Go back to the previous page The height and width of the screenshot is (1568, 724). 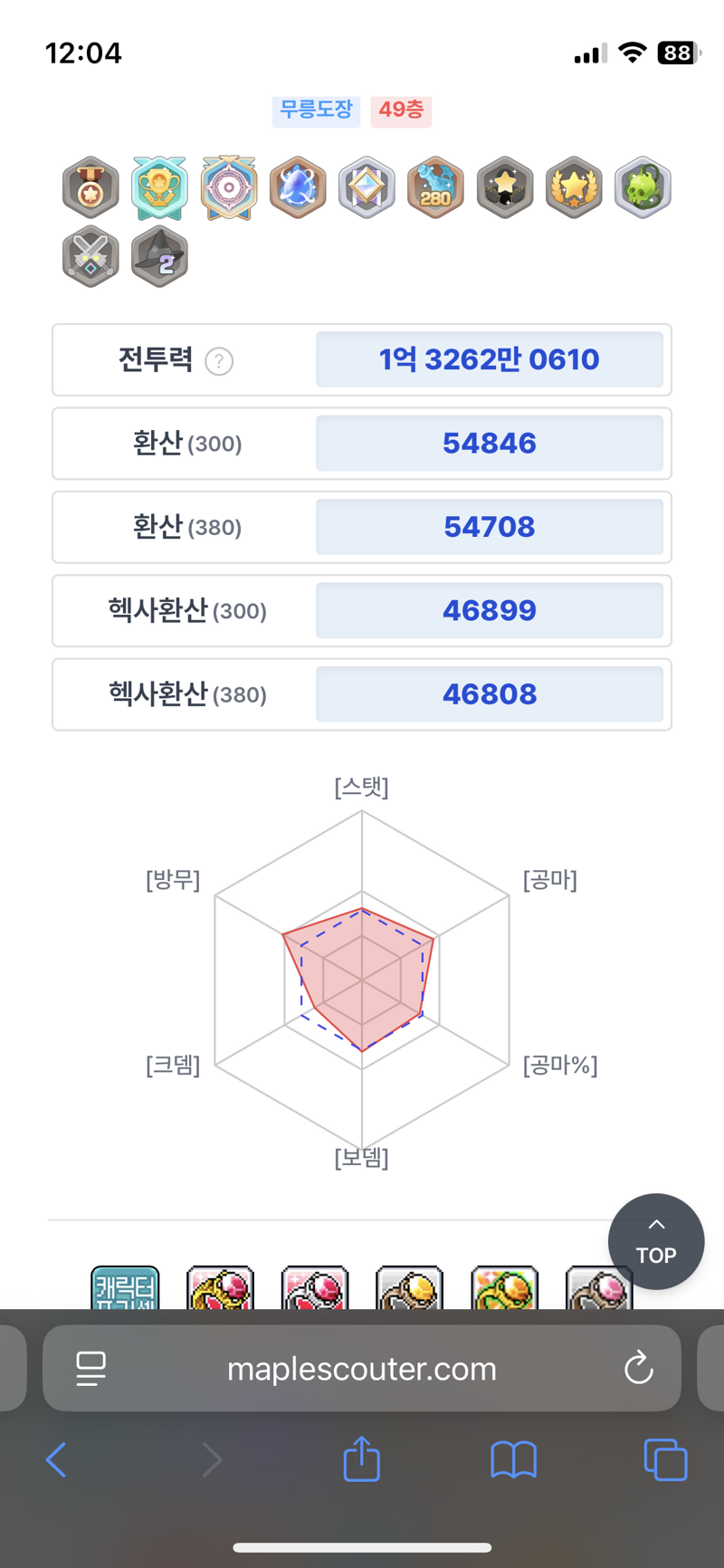pos(56,1459)
